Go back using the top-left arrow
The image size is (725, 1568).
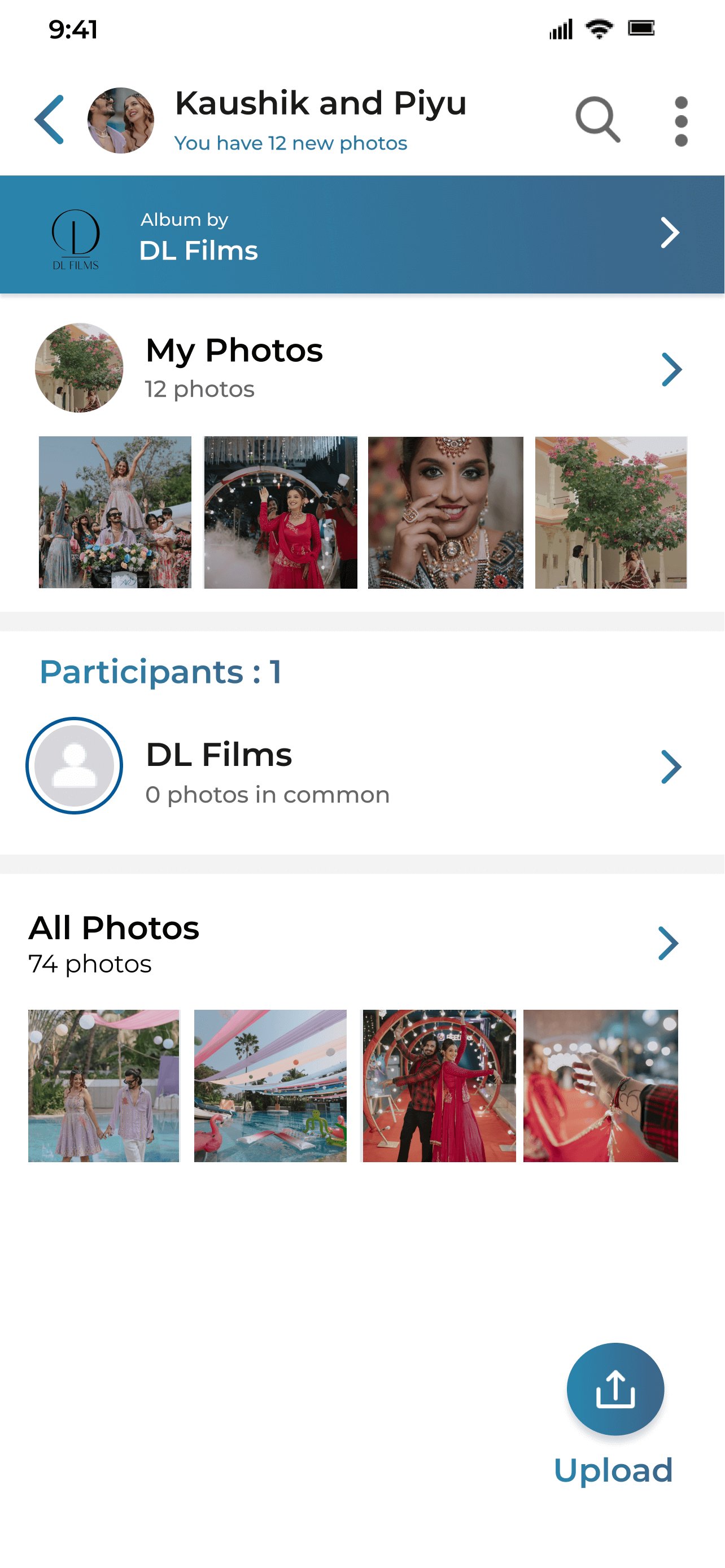tap(49, 120)
